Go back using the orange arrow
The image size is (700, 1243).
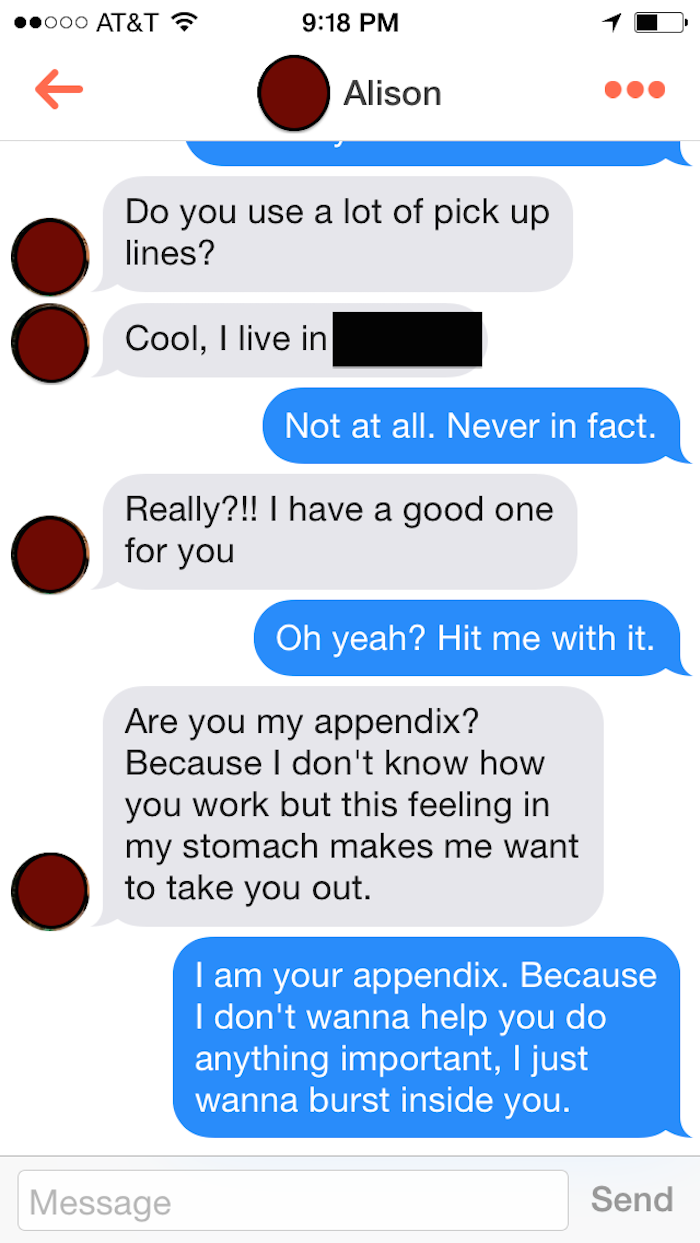pyautogui.click(x=58, y=90)
